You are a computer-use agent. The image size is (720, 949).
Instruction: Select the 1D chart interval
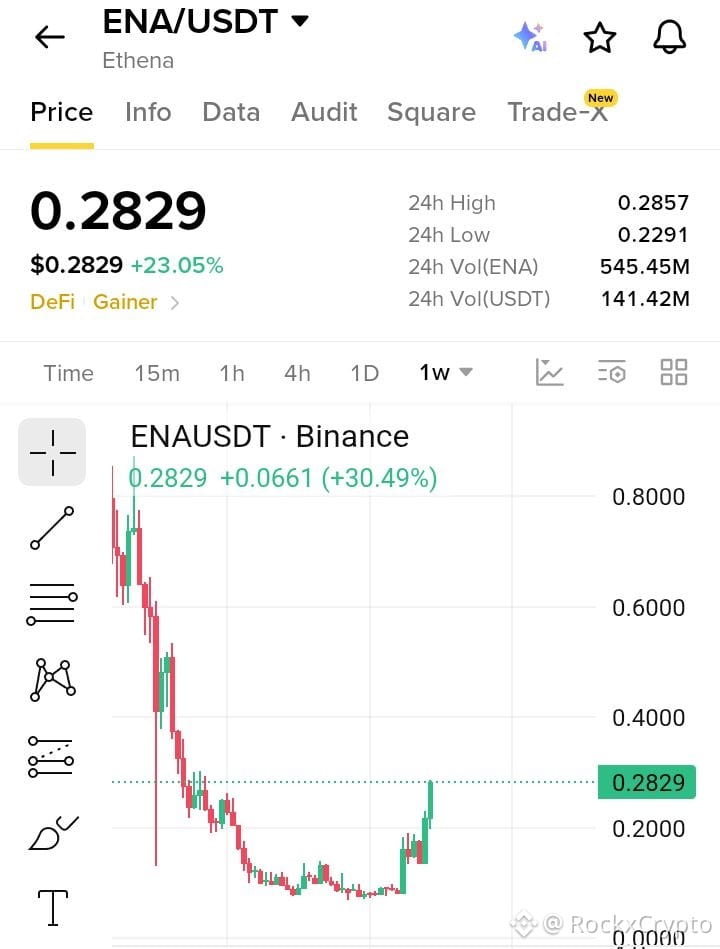tap(365, 373)
